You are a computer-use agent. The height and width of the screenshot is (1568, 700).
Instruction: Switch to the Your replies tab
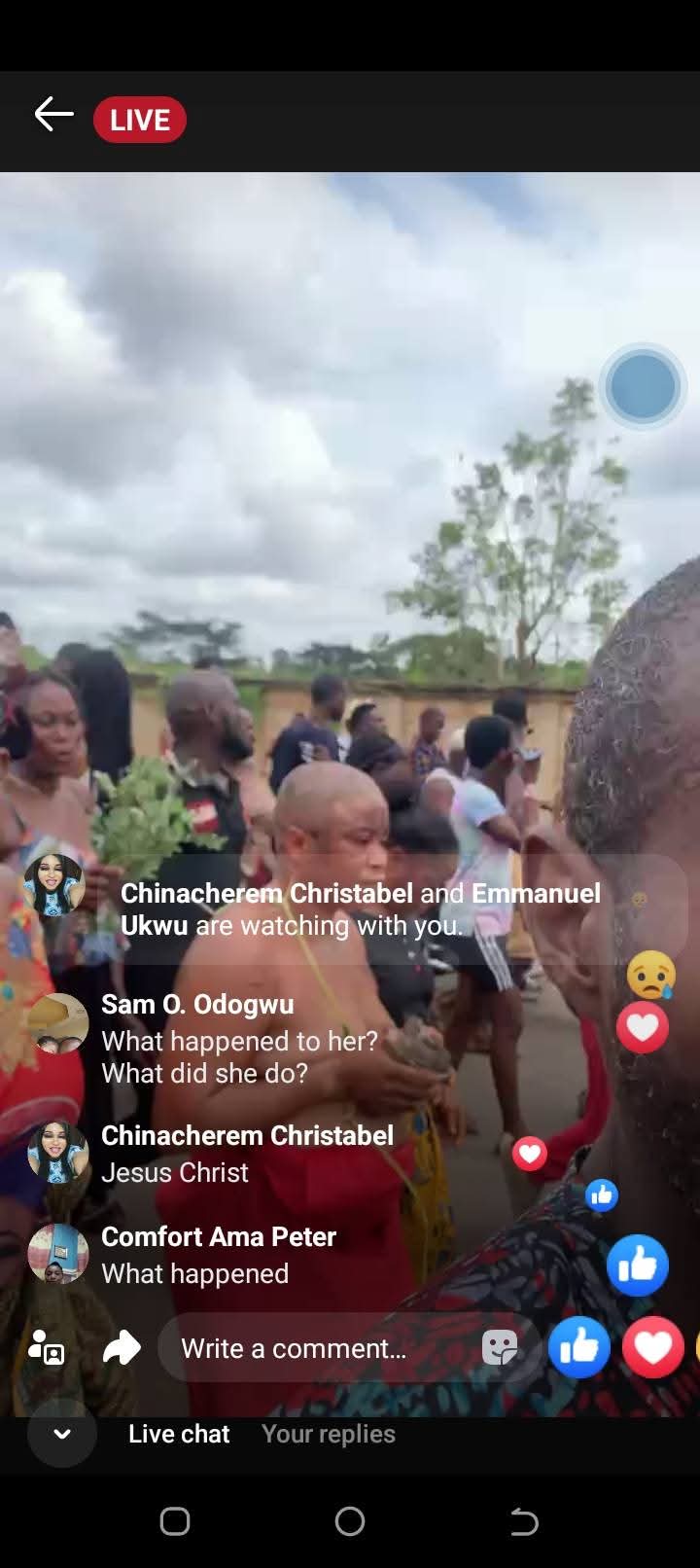(329, 1434)
